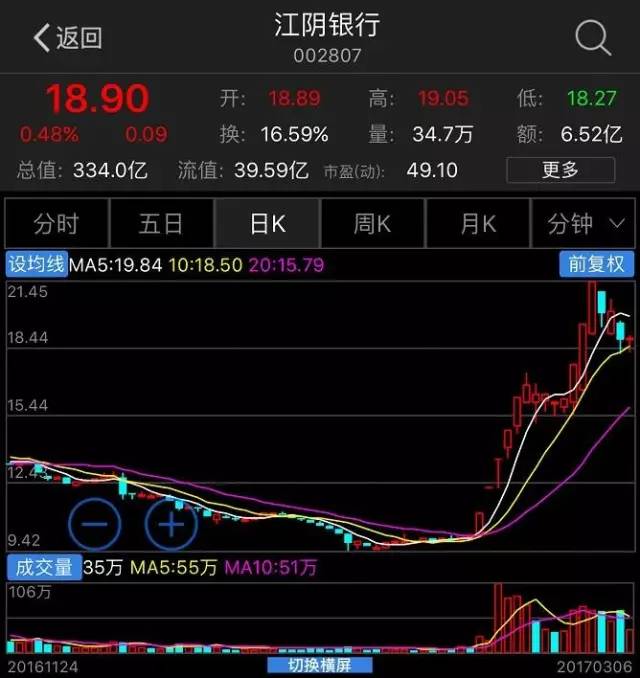This screenshot has height=678, width=640.
Task: Switch to the 周K chart tab
Action: point(372,223)
